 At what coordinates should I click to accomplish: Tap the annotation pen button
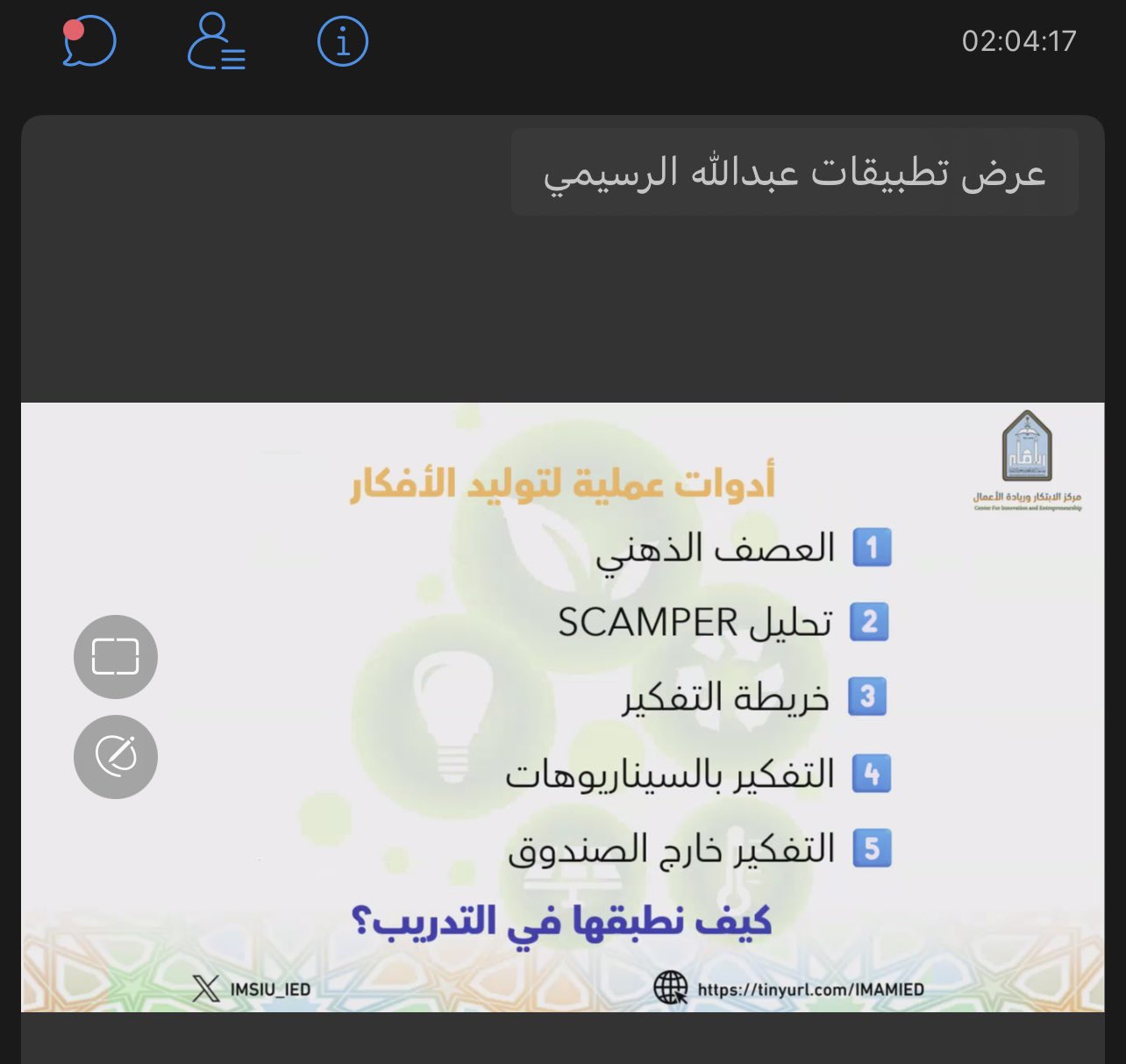pos(116,756)
